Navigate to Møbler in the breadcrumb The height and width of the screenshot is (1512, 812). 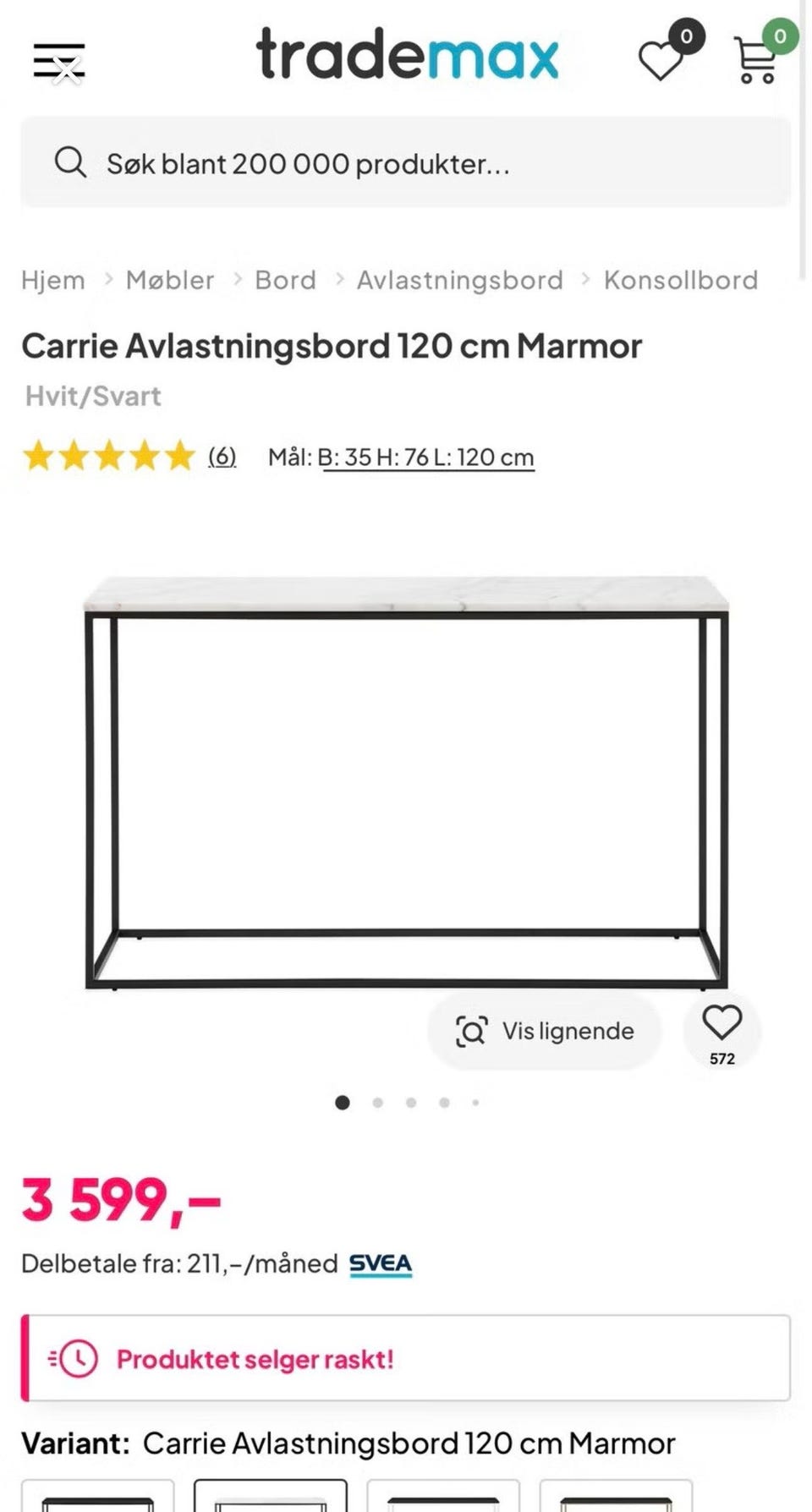(x=169, y=280)
